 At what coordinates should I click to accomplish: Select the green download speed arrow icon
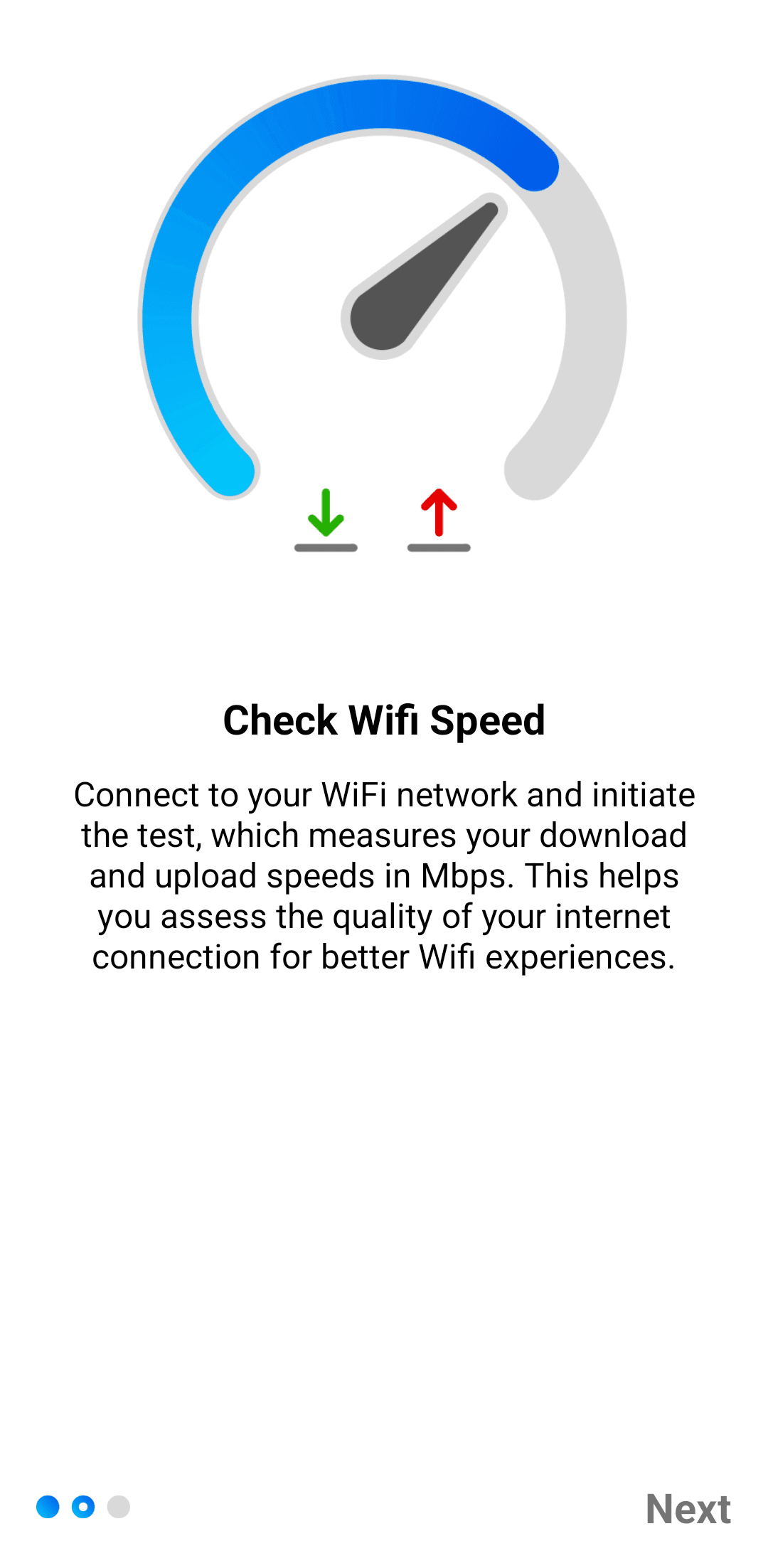click(326, 513)
